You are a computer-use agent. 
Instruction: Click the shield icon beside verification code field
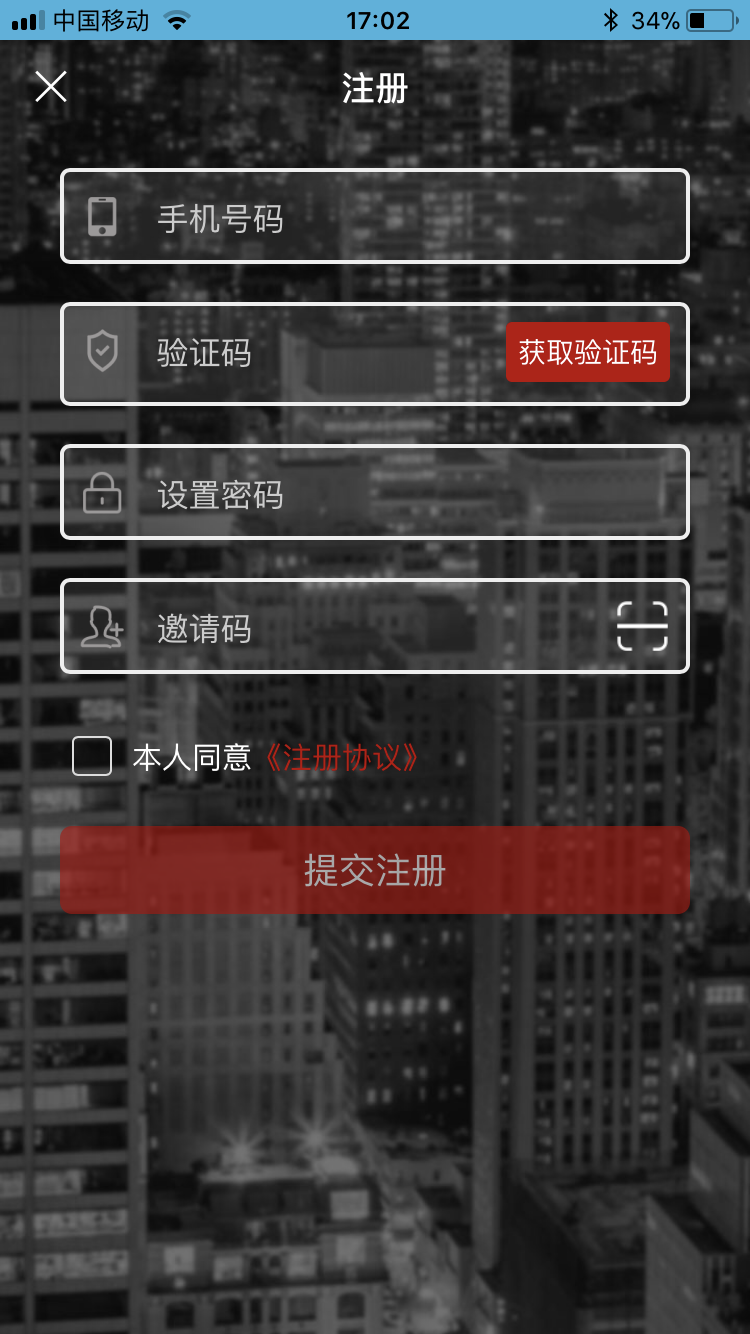click(x=100, y=354)
